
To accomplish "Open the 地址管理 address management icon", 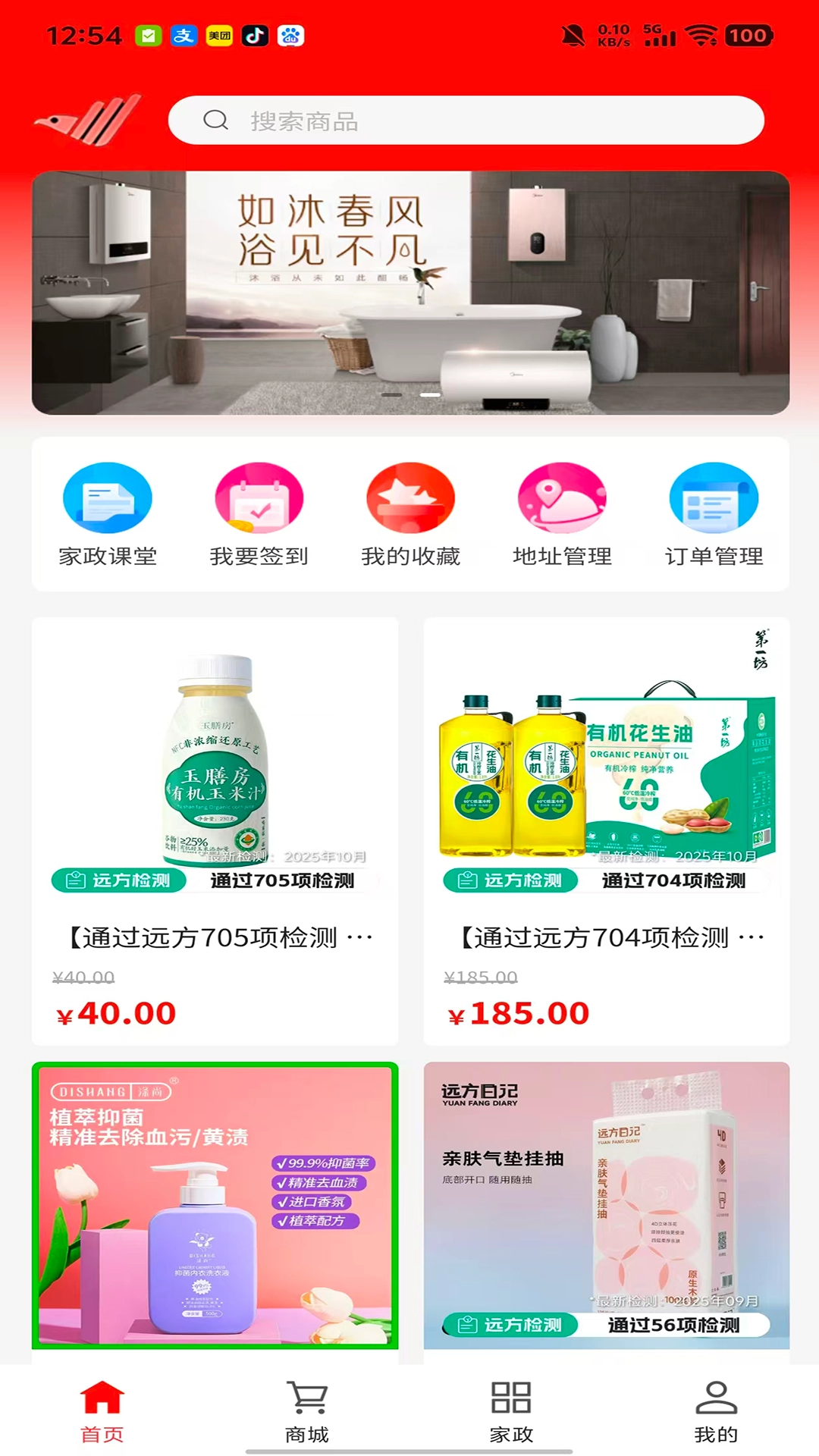I will (561, 498).
